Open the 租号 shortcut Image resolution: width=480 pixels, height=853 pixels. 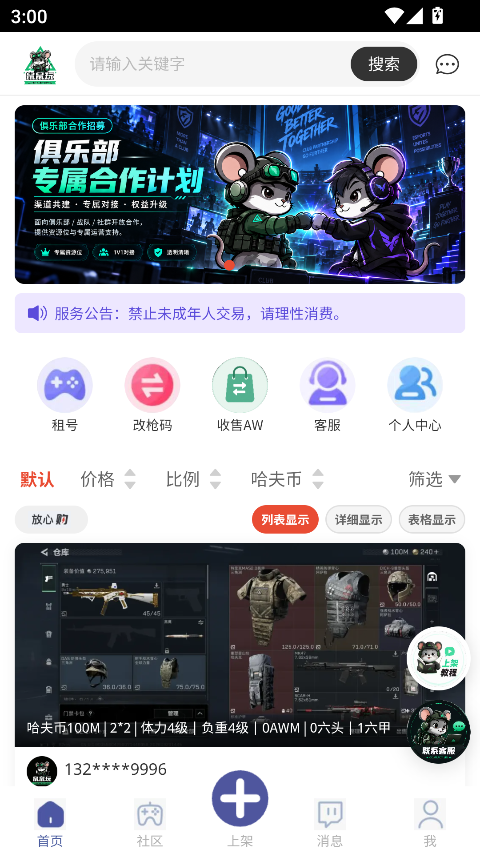[x=65, y=395]
